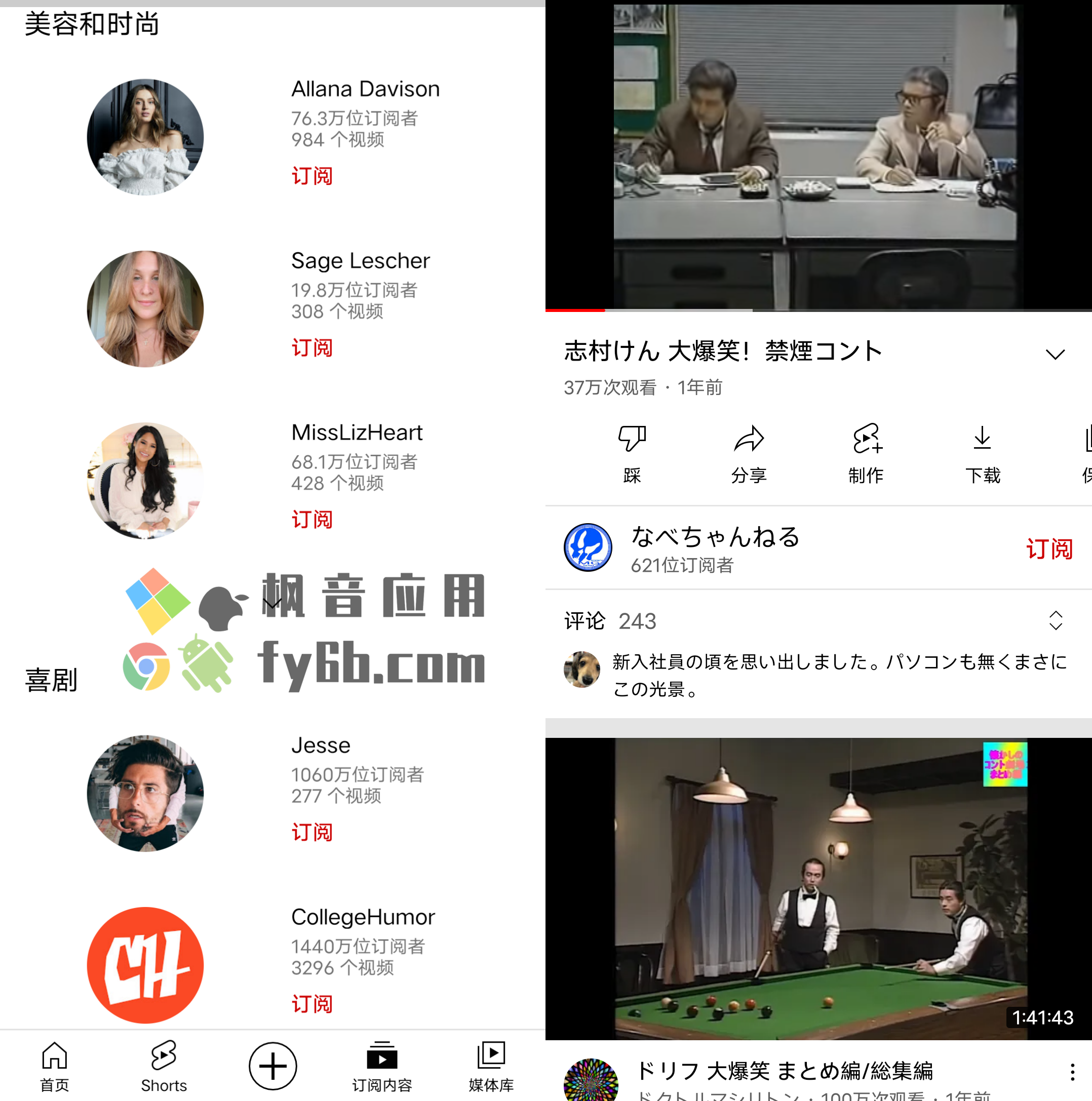Subscribe to なべちゃんねる
Image resolution: width=1092 pixels, height=1101 pixels.
[x=1049, y=549]
